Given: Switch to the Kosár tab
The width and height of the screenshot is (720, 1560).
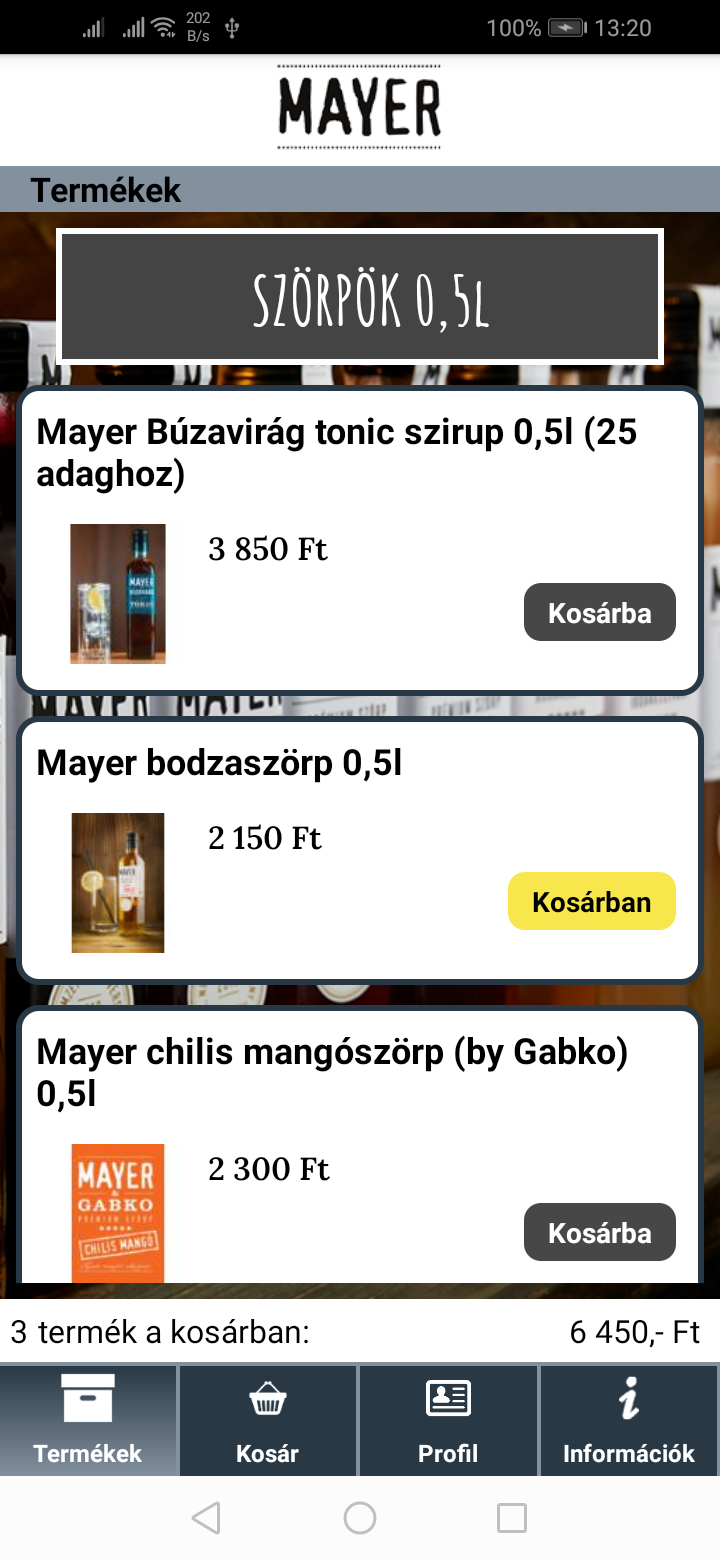Looking at the screenshot, I should point(267,1421).
